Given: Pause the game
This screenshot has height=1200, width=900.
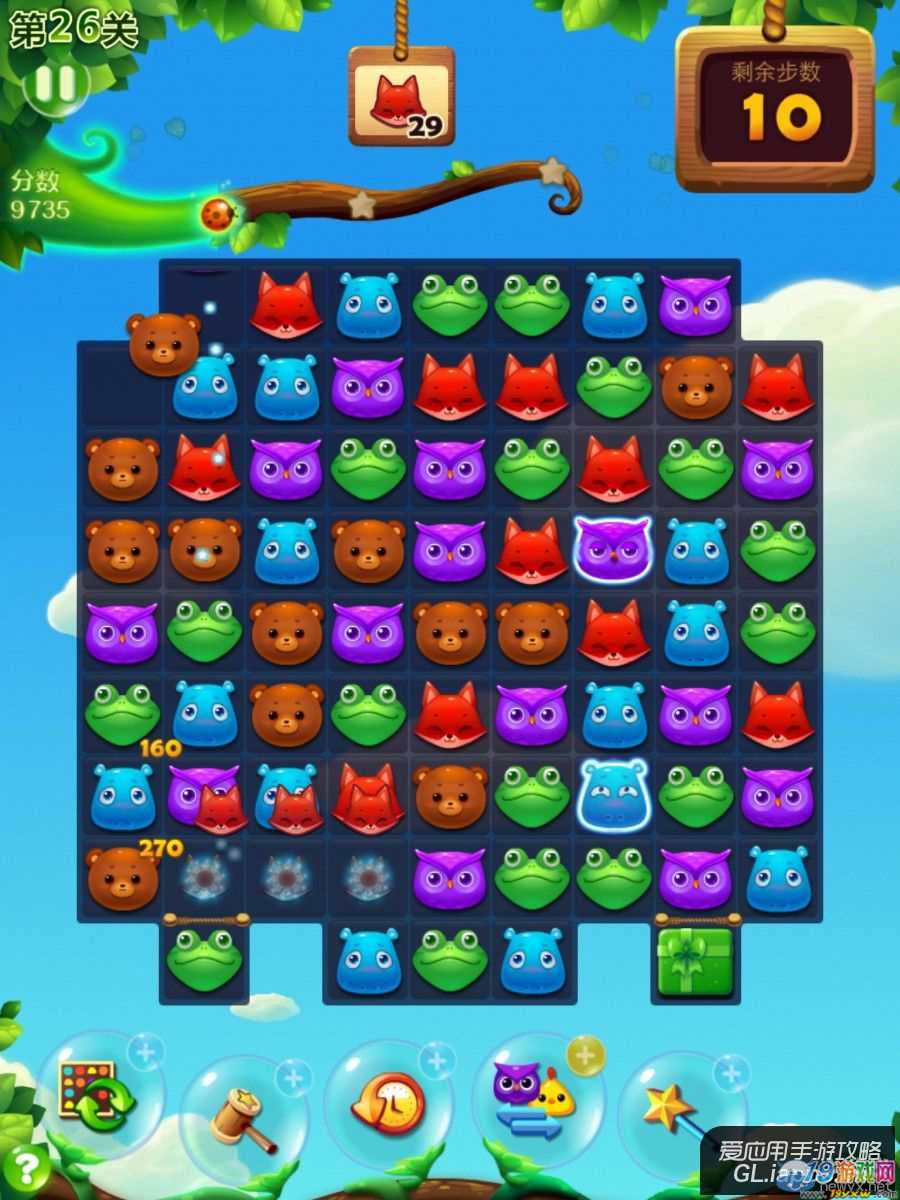Looking at the screenshot, I should [x=56, y=86].
